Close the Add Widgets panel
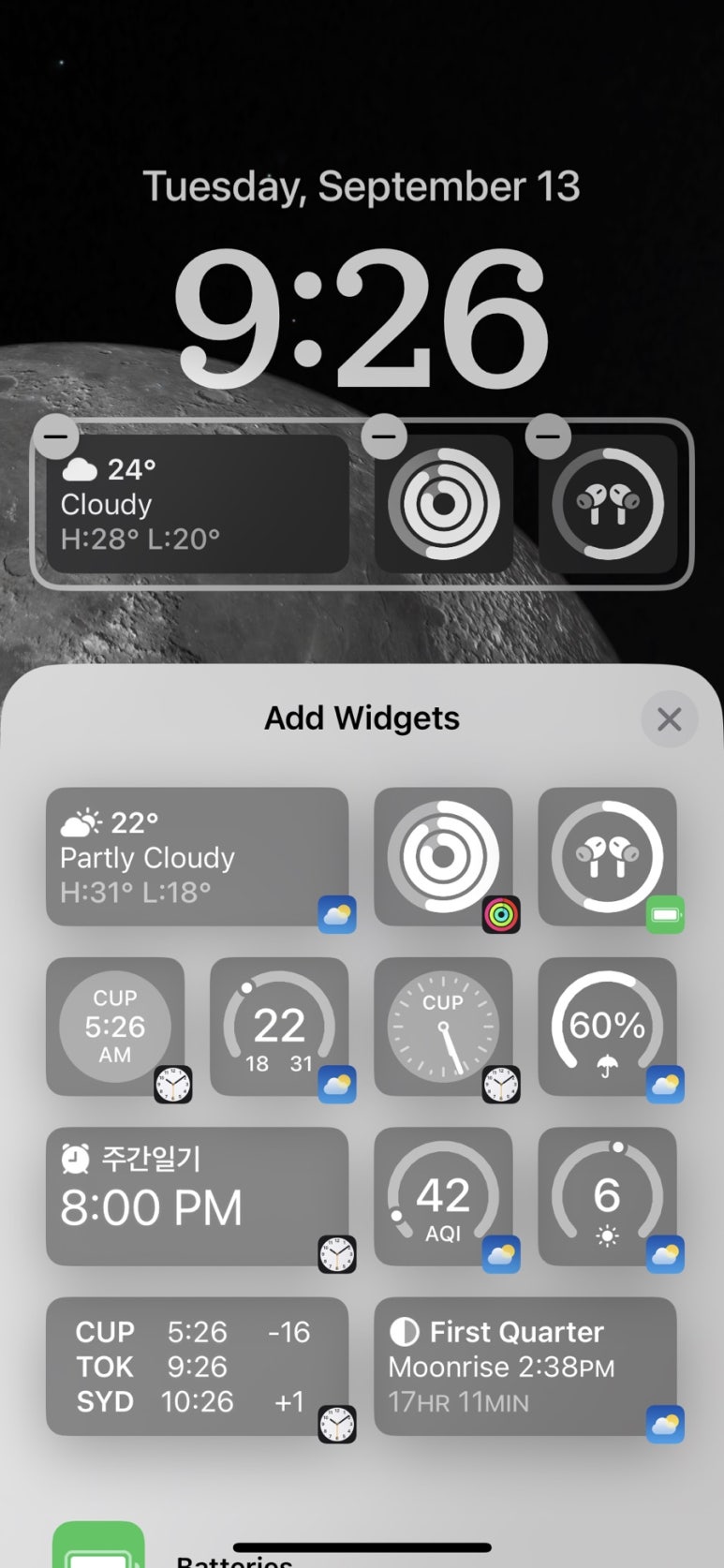The height and width of the screenshot is (1568, 724). coord(669,719)
